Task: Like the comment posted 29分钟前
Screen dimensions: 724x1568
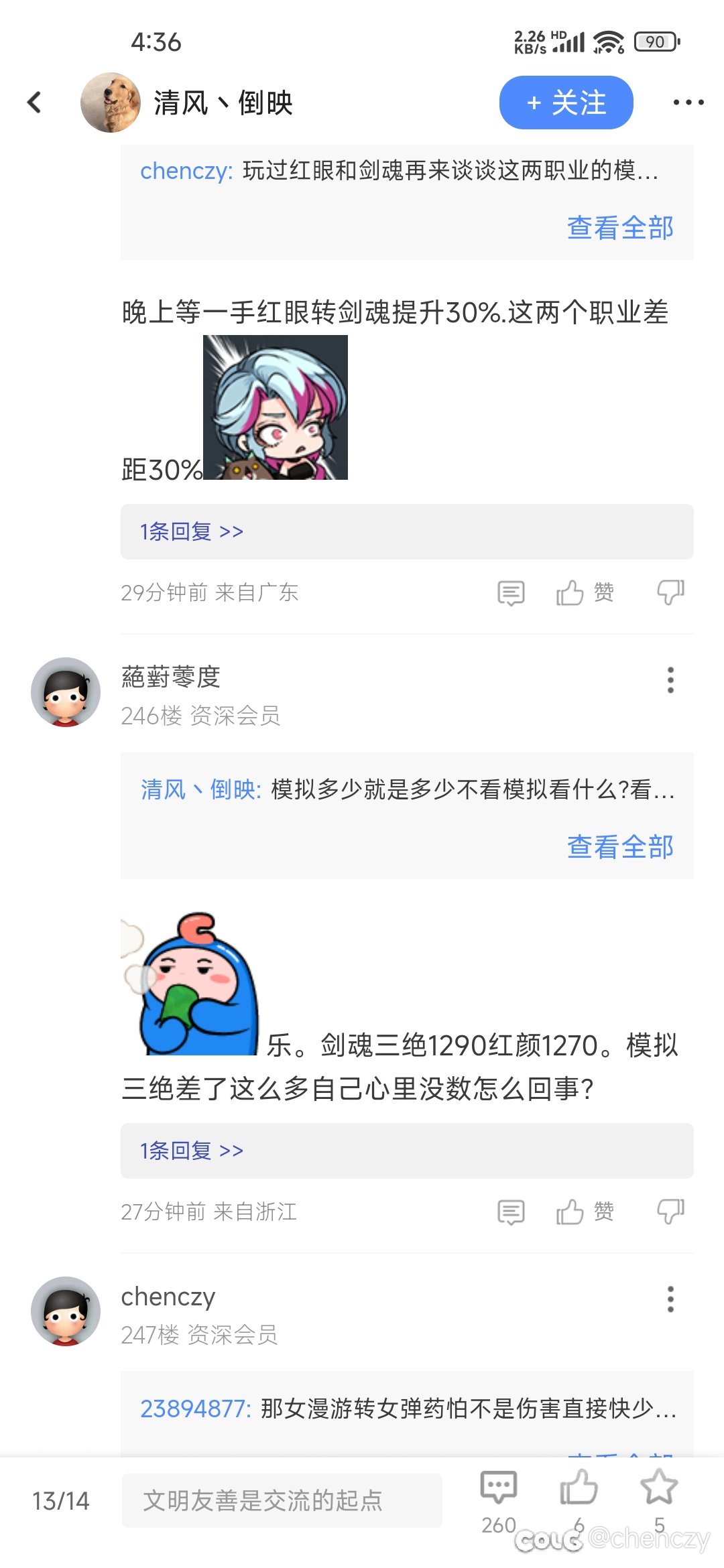Action: [585, 593]
